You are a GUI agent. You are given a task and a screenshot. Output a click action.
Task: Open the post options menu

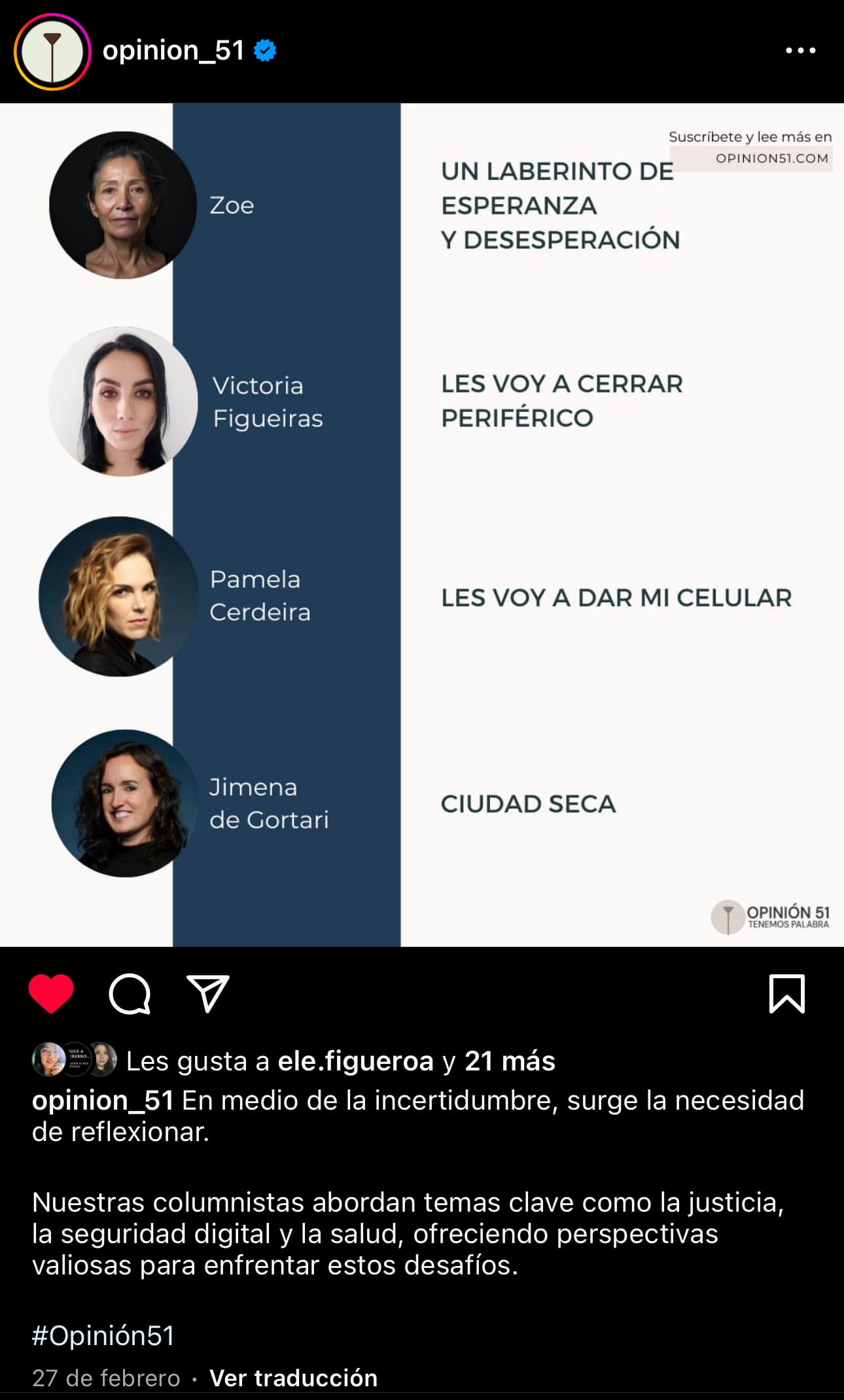[800, 50]
